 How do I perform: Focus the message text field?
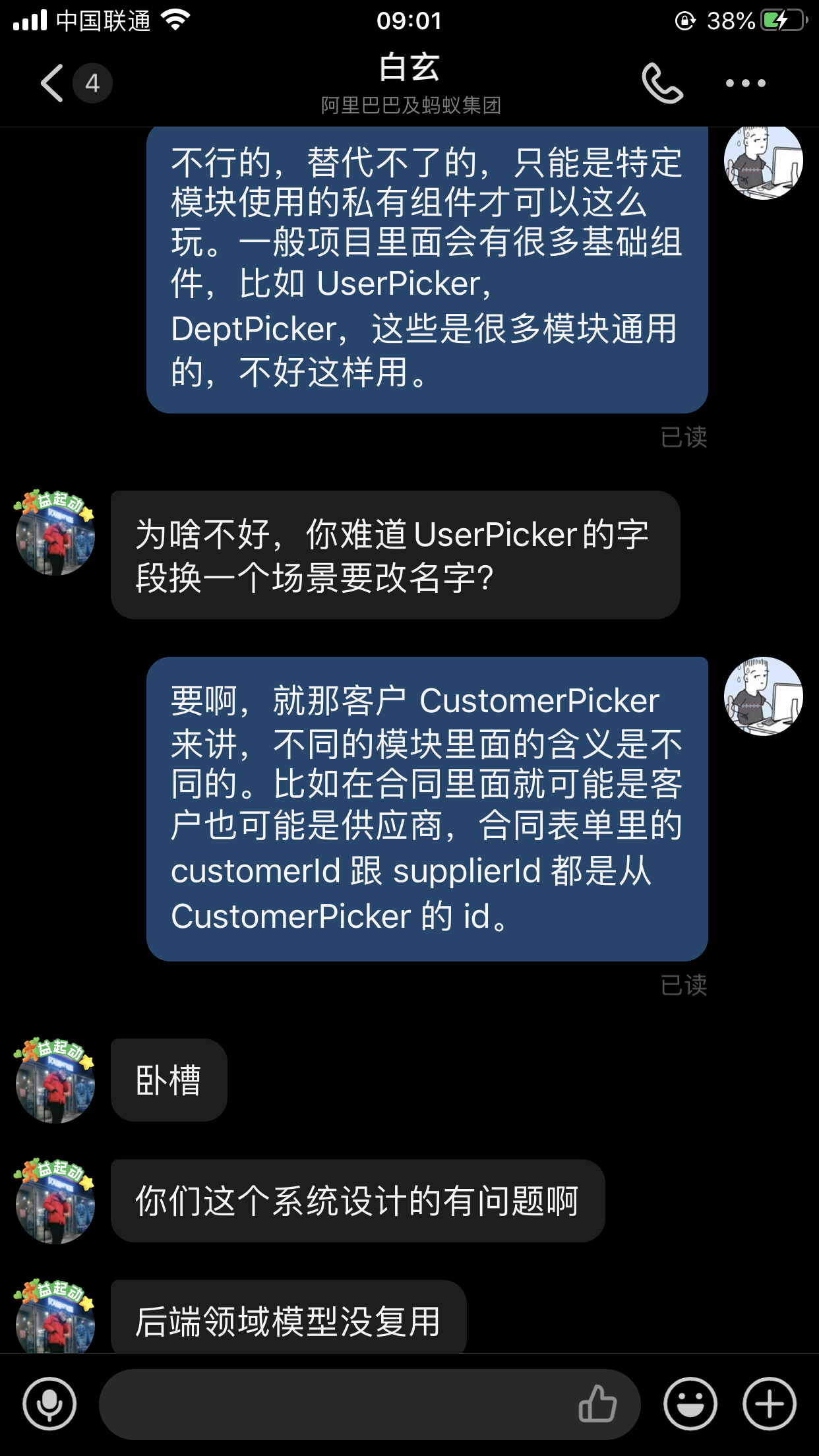(x=336, y=1404)
